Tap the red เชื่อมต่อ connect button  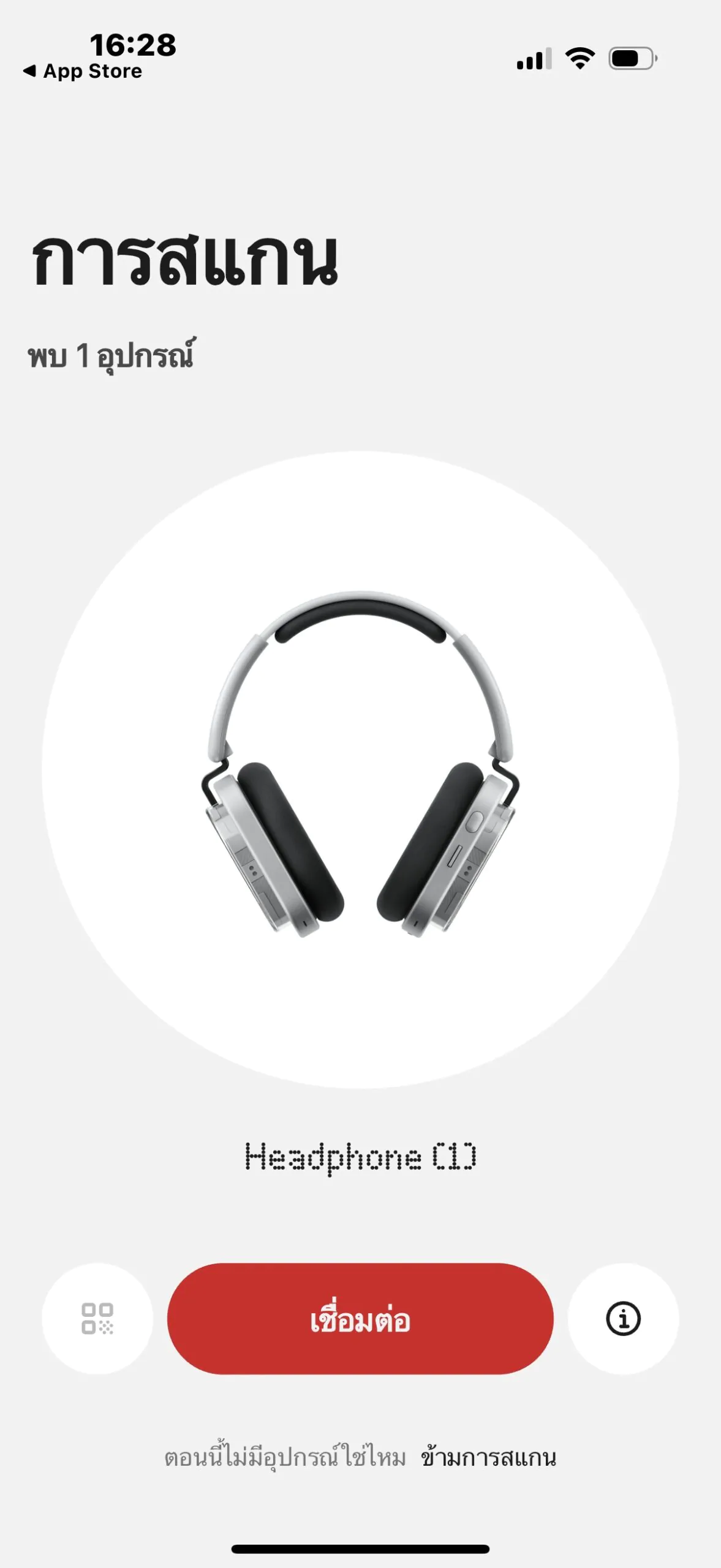point(360,1318)
